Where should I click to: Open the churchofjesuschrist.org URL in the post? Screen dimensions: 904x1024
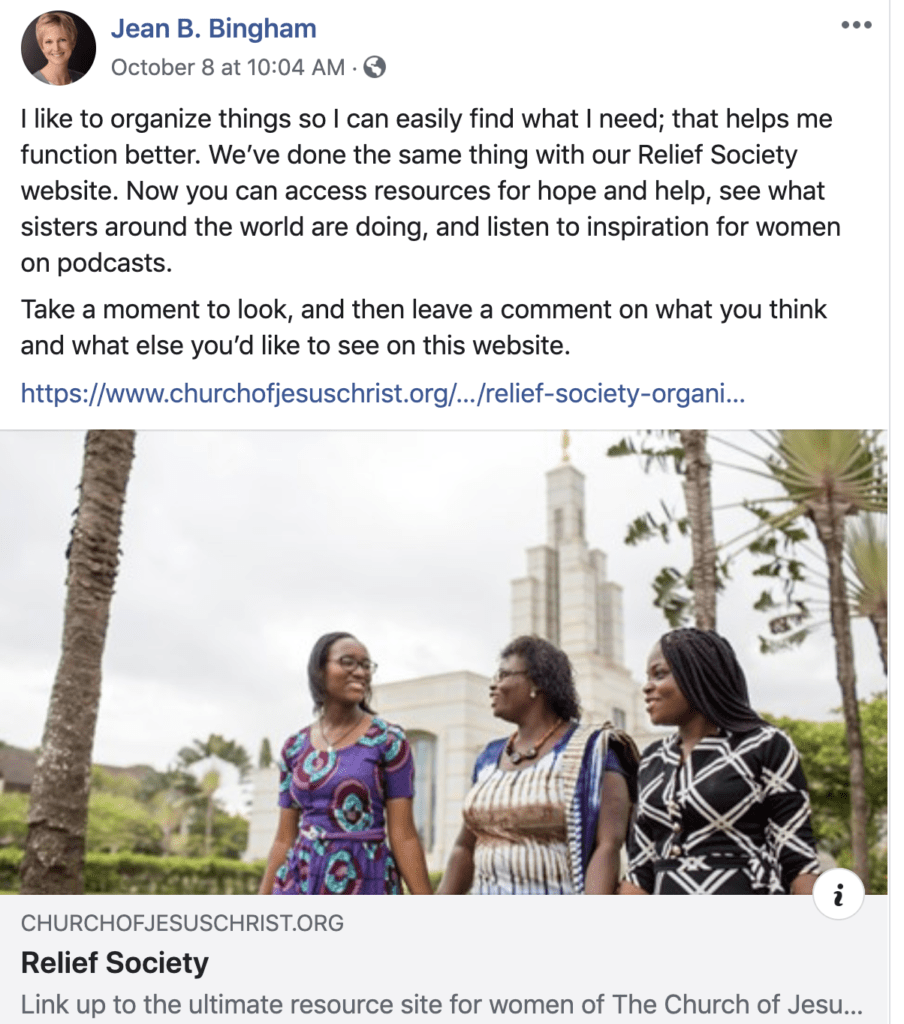tap(382, 394)
